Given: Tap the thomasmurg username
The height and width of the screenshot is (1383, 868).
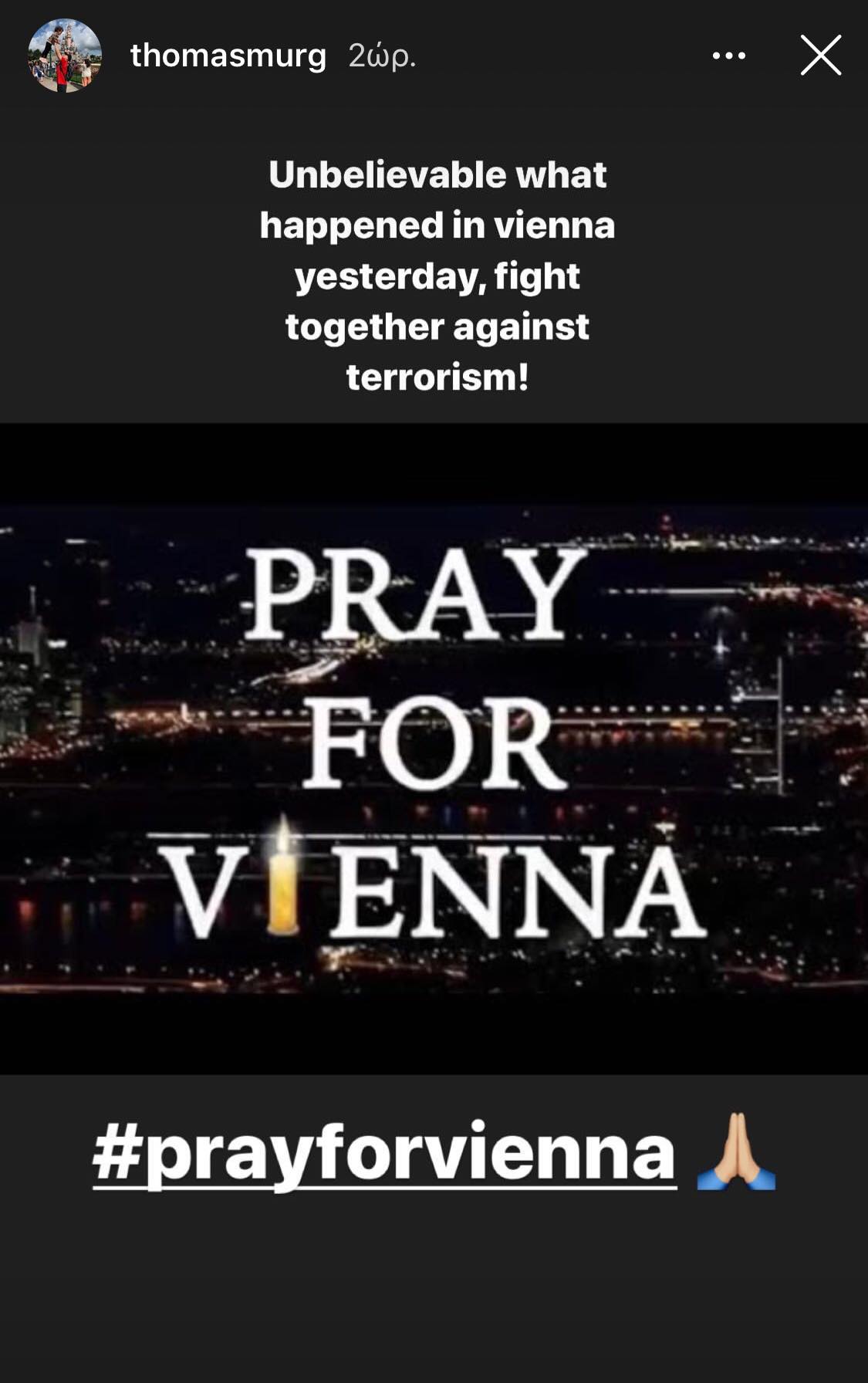Looking at the screenshot, I should click(228, 56).
